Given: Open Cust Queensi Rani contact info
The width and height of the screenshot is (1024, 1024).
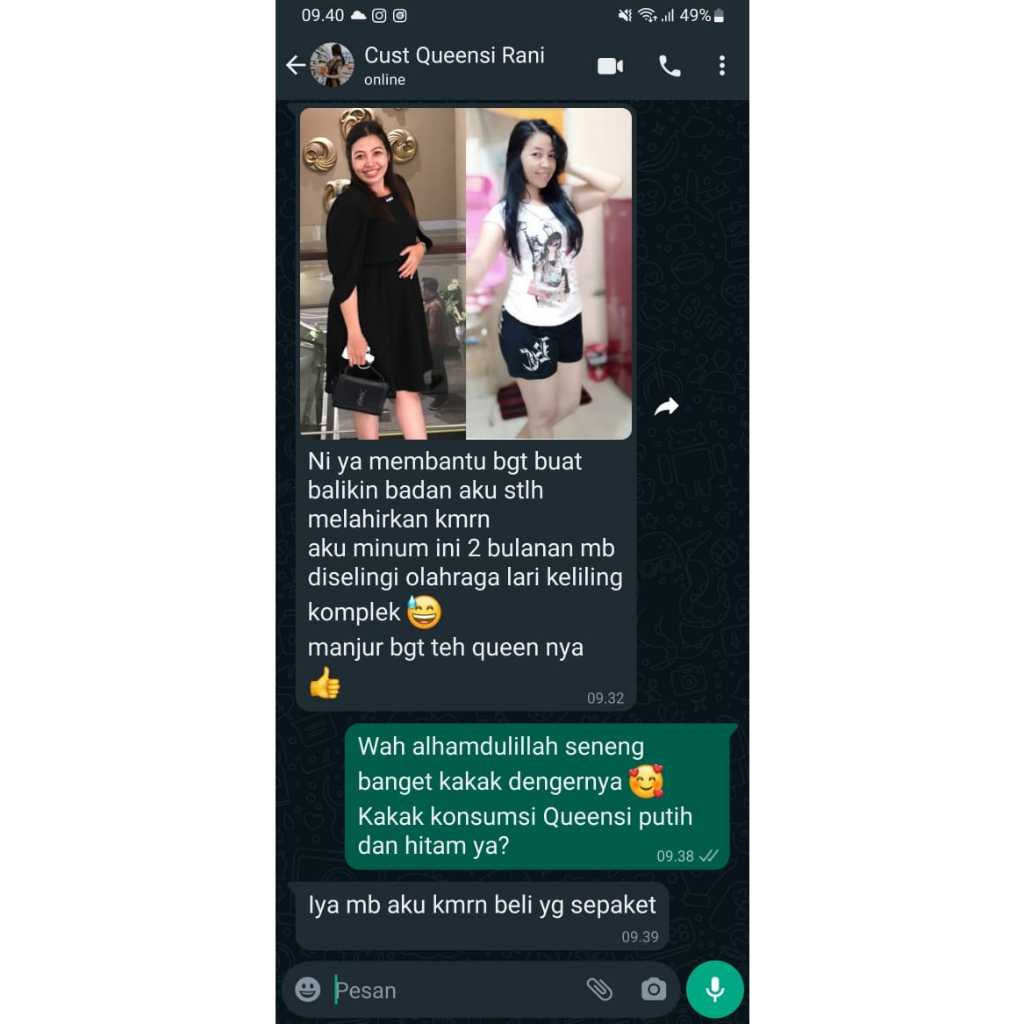Looking at the screenshot, I should point(454,65).
